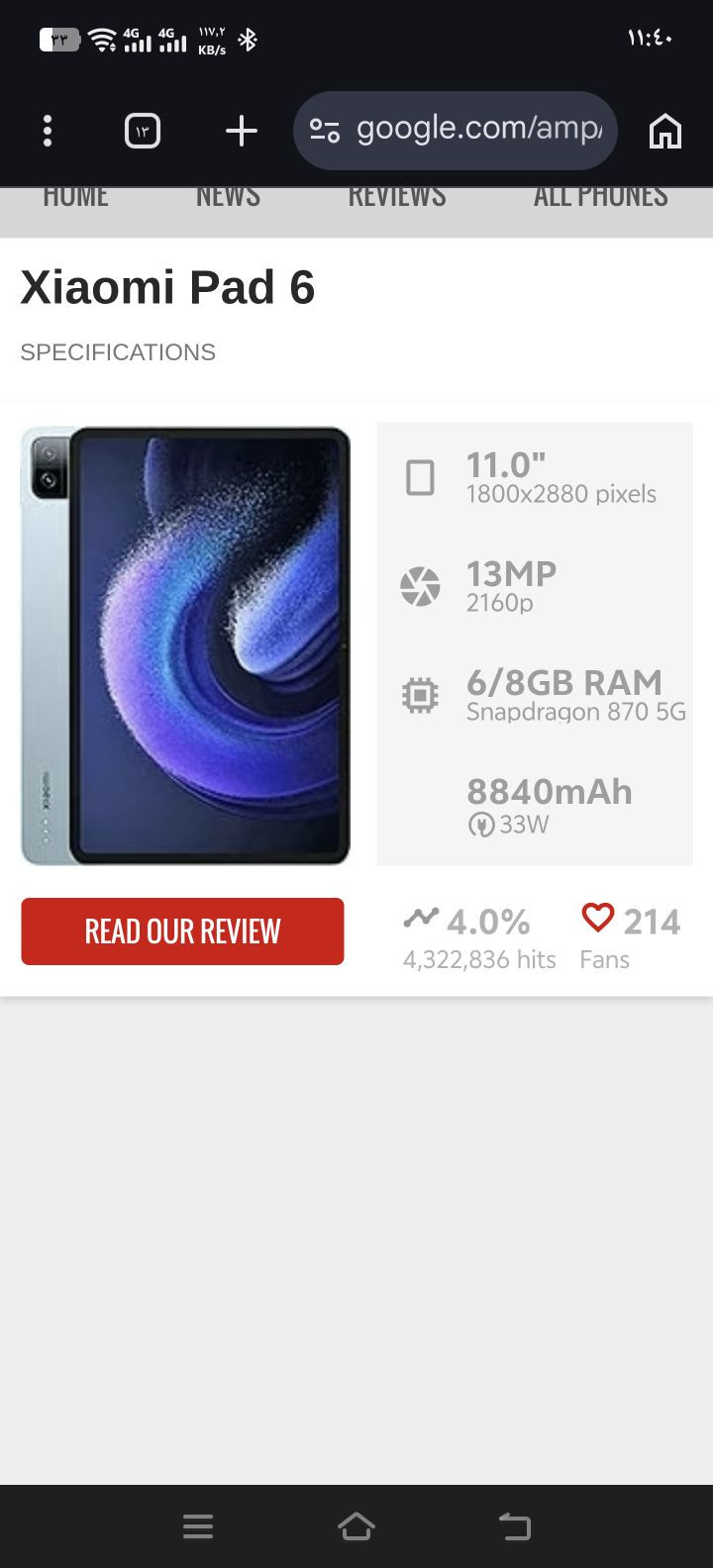
Task: Become a fan with the heart icon
Action: click(598, 919)
